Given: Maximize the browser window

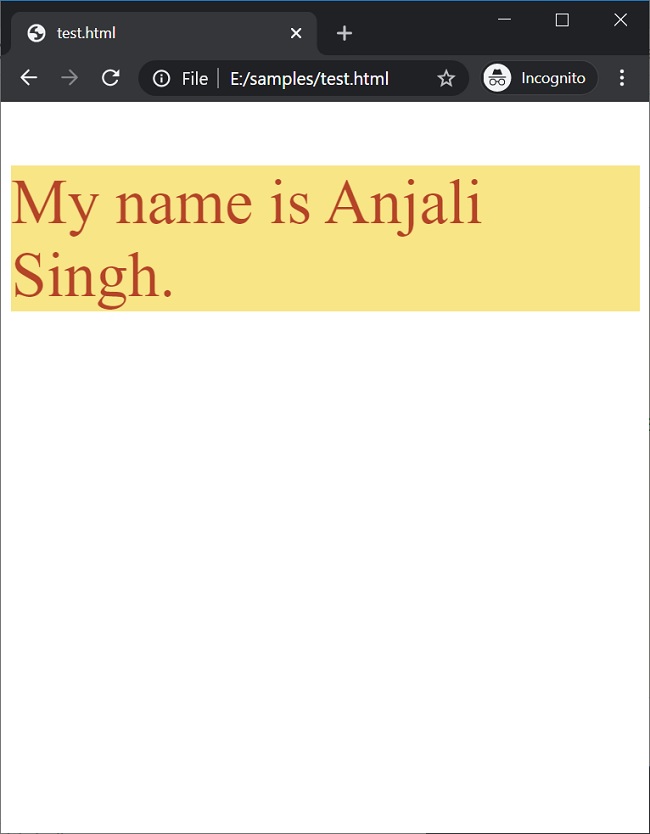Looking at the screenshot, I should 562,20.
